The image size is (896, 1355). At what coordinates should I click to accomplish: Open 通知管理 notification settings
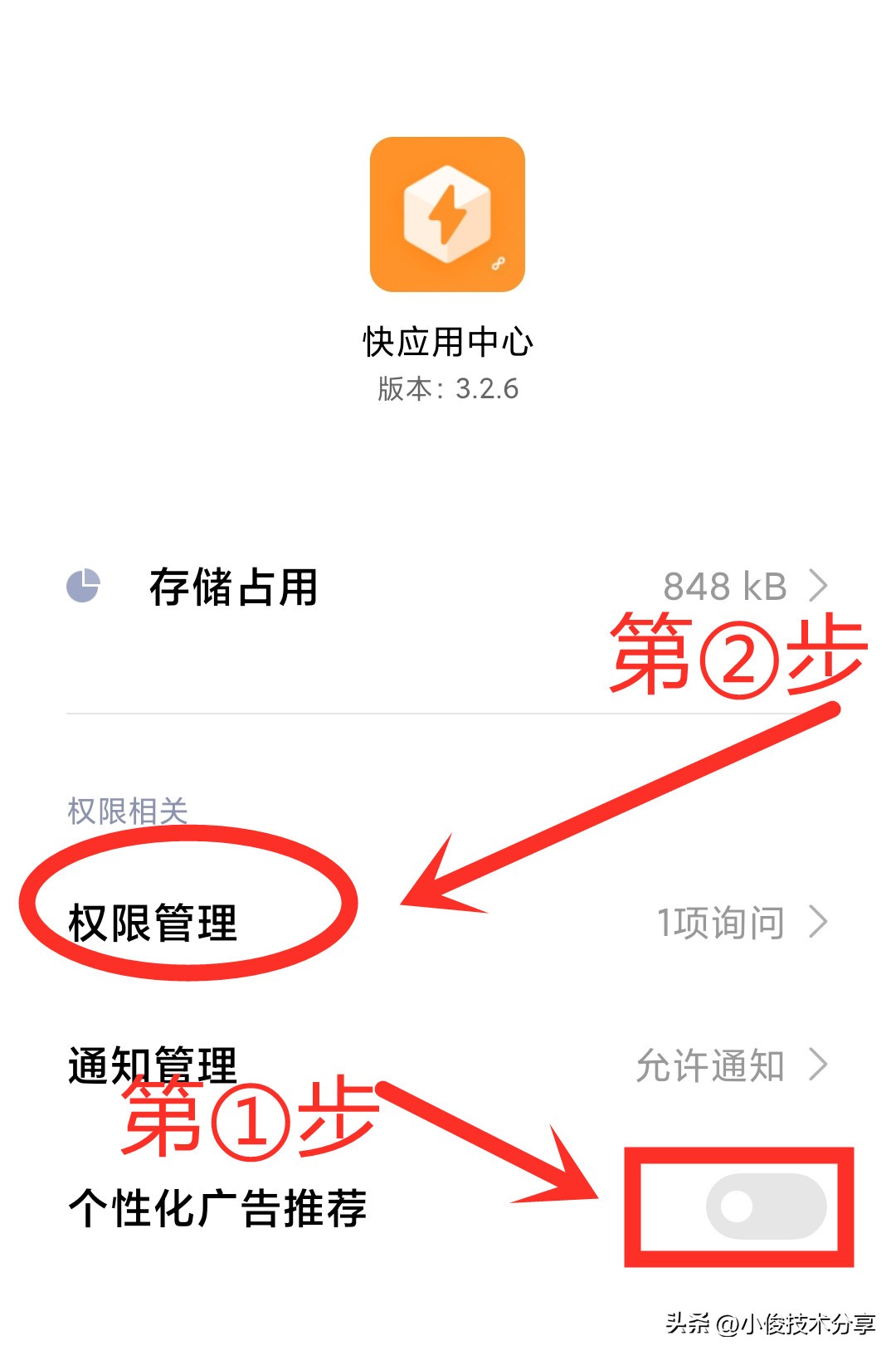click(x=448, y=1065)
